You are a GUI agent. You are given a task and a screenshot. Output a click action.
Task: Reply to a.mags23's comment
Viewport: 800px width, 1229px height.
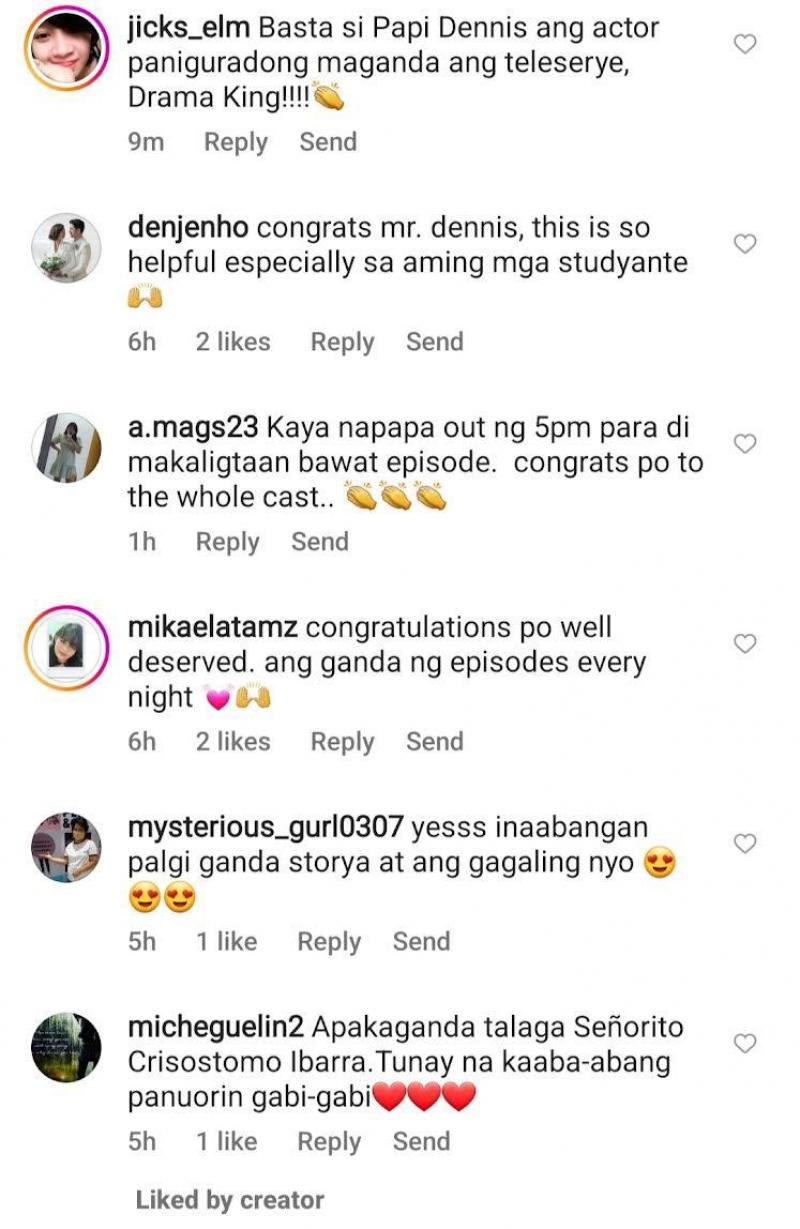click(x=227, y=542)
